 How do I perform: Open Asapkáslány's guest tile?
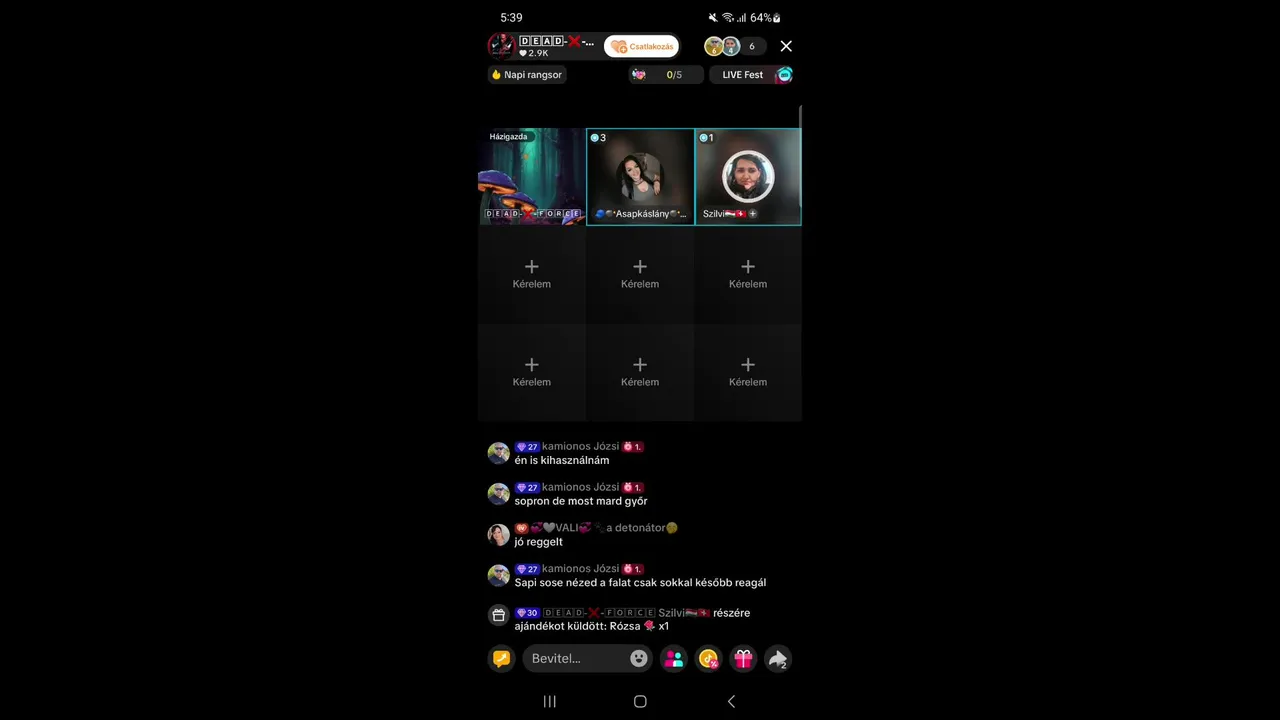pyautogui.click(x=640, y=176)
